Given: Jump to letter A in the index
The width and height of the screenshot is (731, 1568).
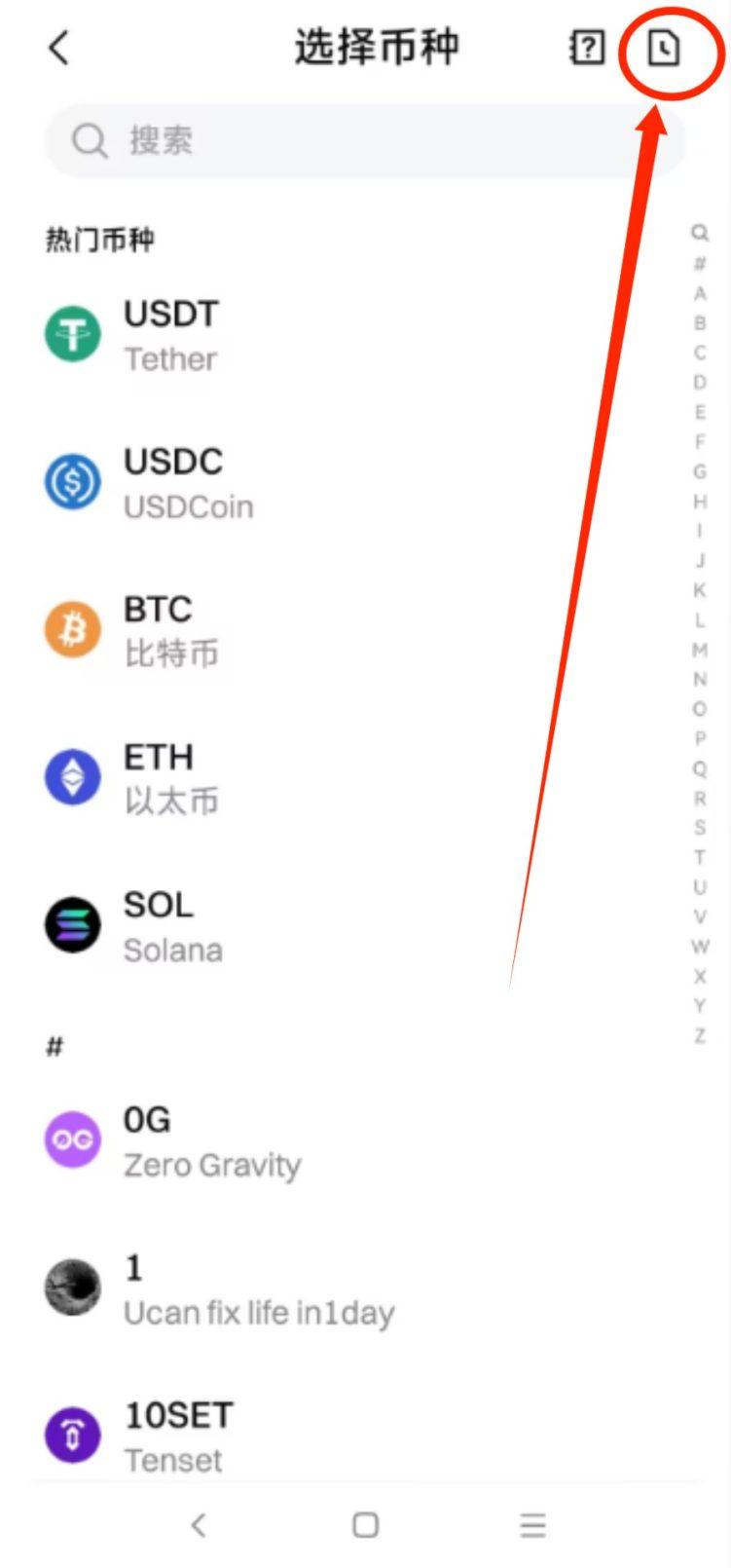Looking at the screenshot, I should click(x=699, y=293).
